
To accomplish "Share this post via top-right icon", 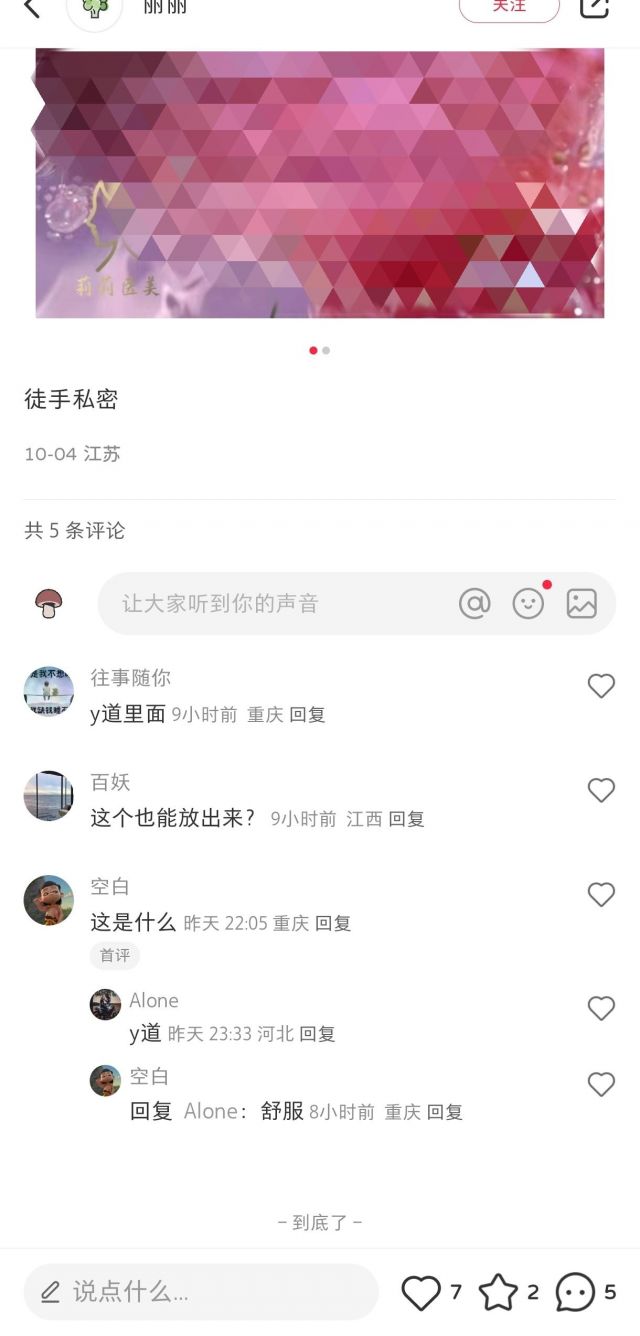I will tap(594, 7).
